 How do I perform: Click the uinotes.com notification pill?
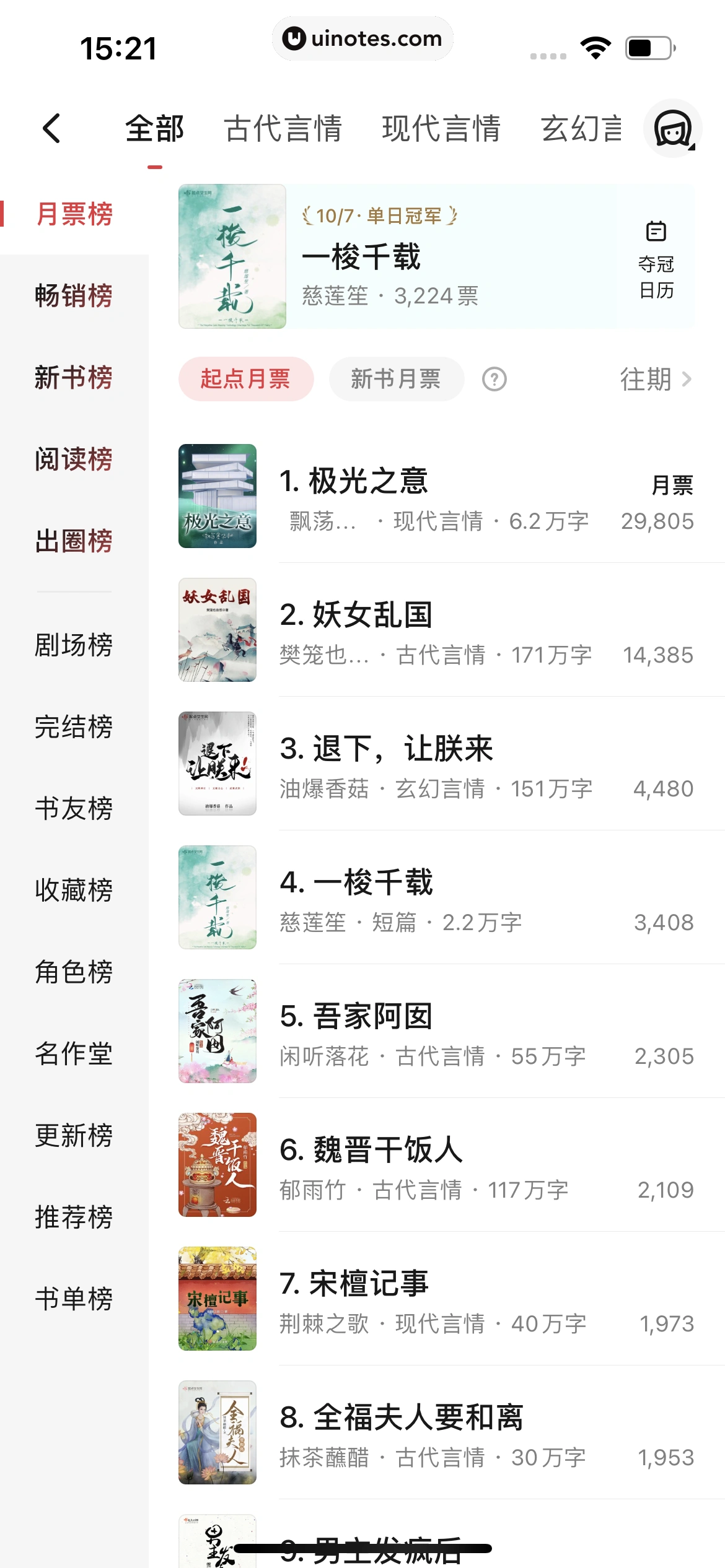[362, 38]
